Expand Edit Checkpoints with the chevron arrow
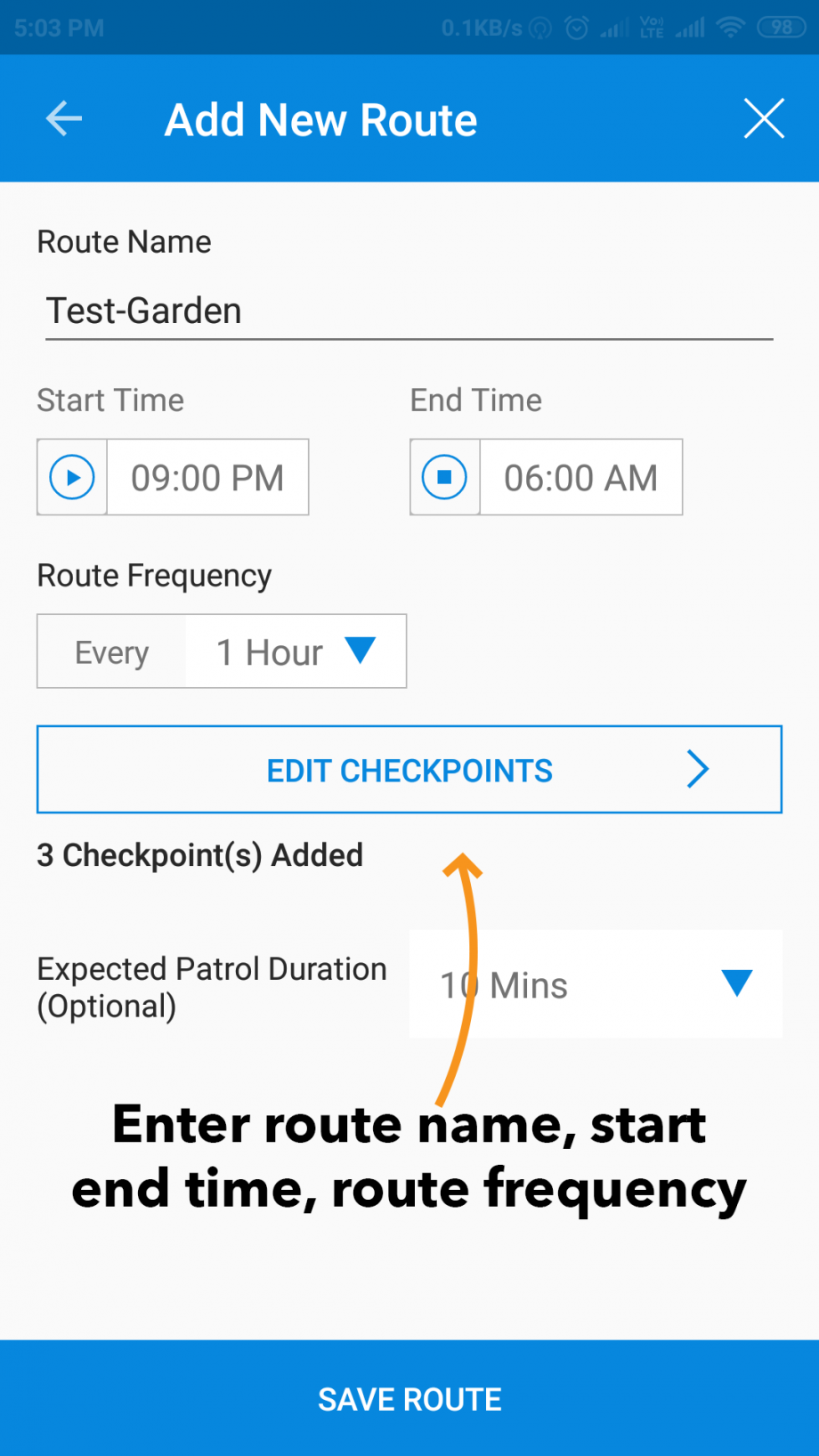819x1456 pixels. [x=698, y=769]
